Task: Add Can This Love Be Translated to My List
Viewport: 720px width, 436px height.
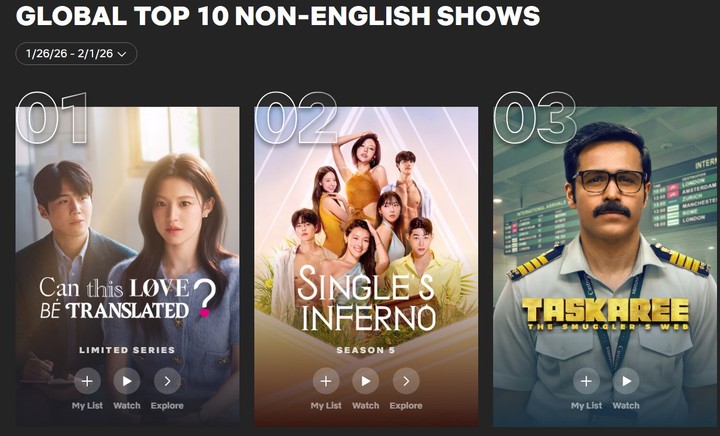Action: [86, 381]
